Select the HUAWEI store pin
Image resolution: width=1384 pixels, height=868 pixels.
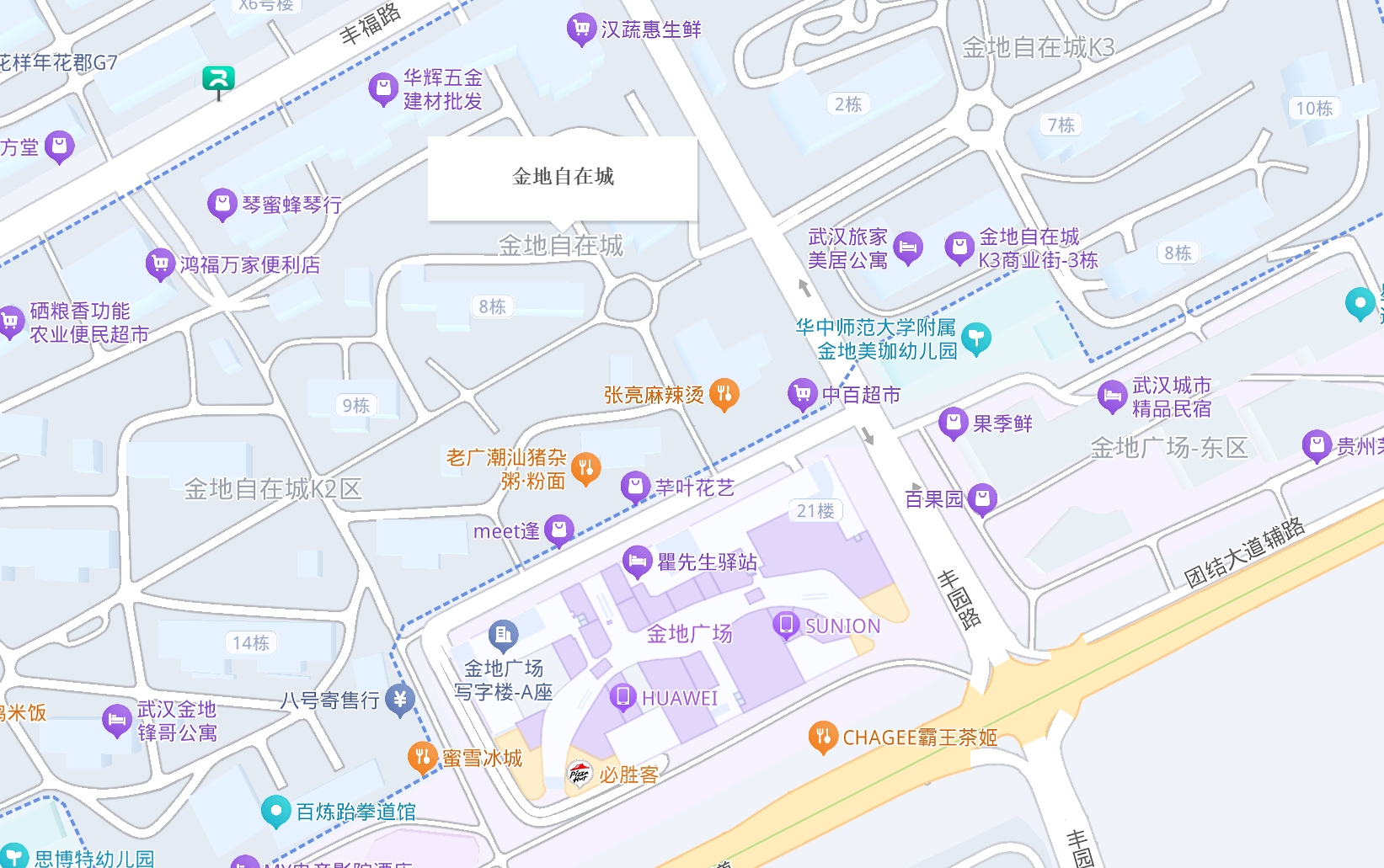coord(623,697)
